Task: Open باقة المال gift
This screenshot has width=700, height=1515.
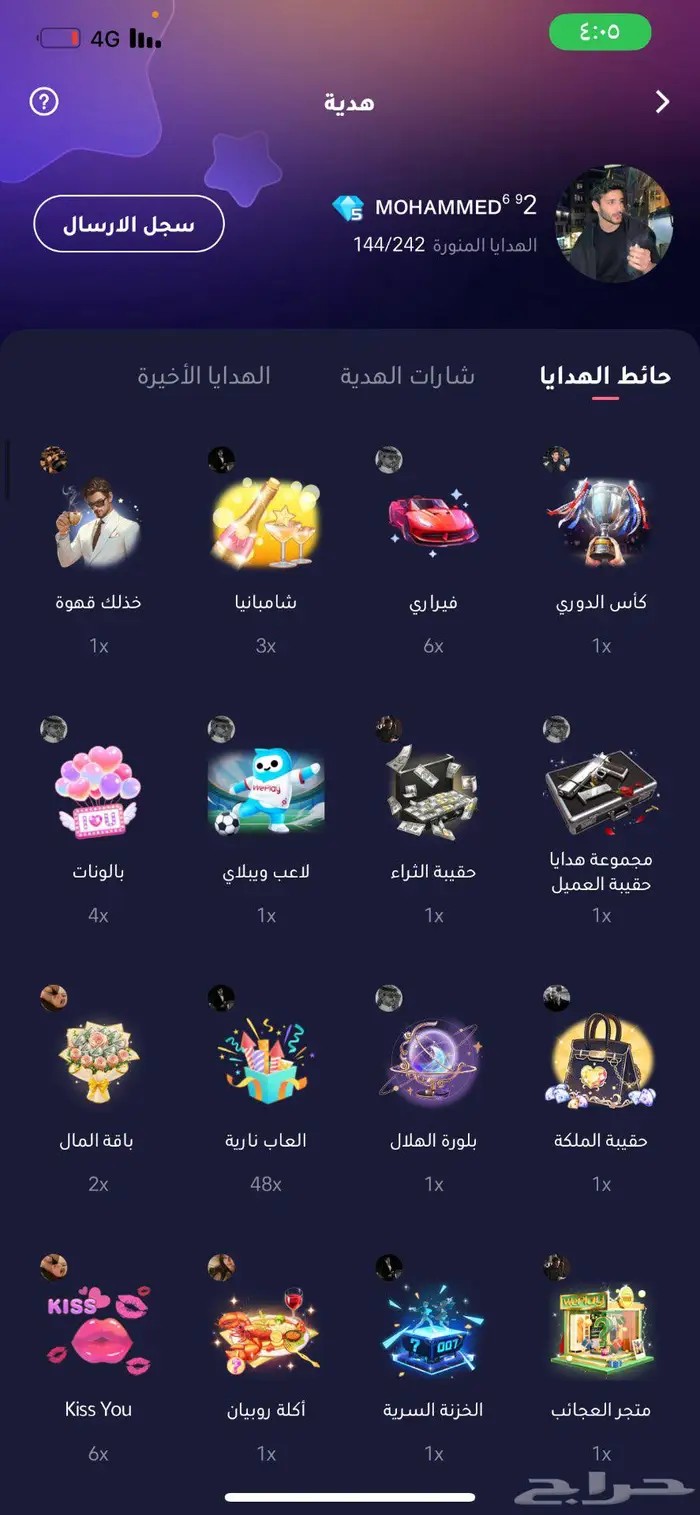Action: coord(98,1060)
